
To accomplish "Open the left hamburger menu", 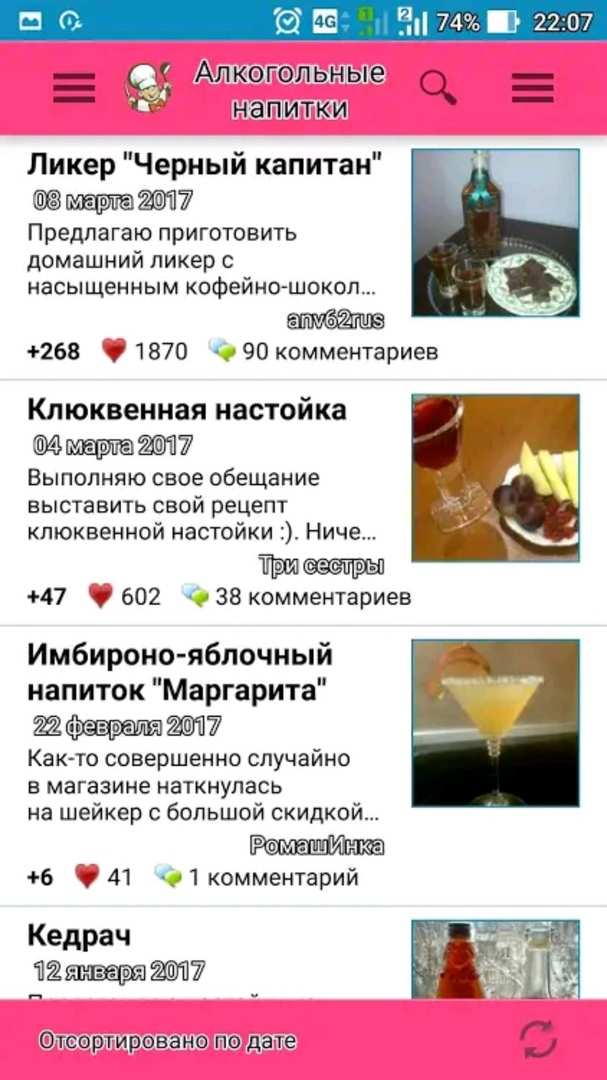I will pyautogui.click(x=74, y=89).
